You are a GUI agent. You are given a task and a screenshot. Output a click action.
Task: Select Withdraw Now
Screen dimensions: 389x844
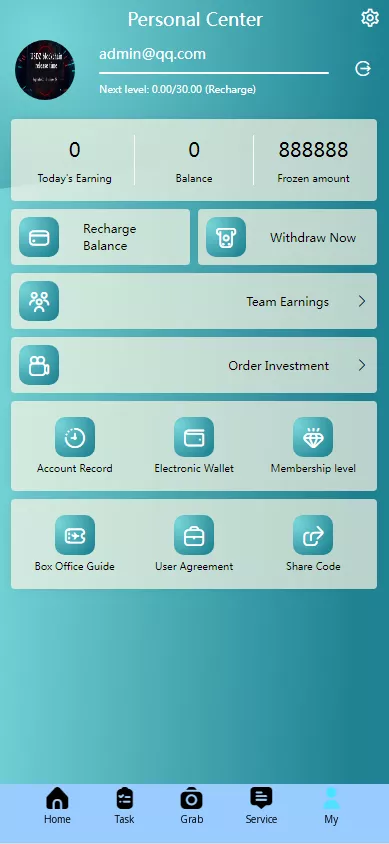pyautogui.click(x=287, y=237)
